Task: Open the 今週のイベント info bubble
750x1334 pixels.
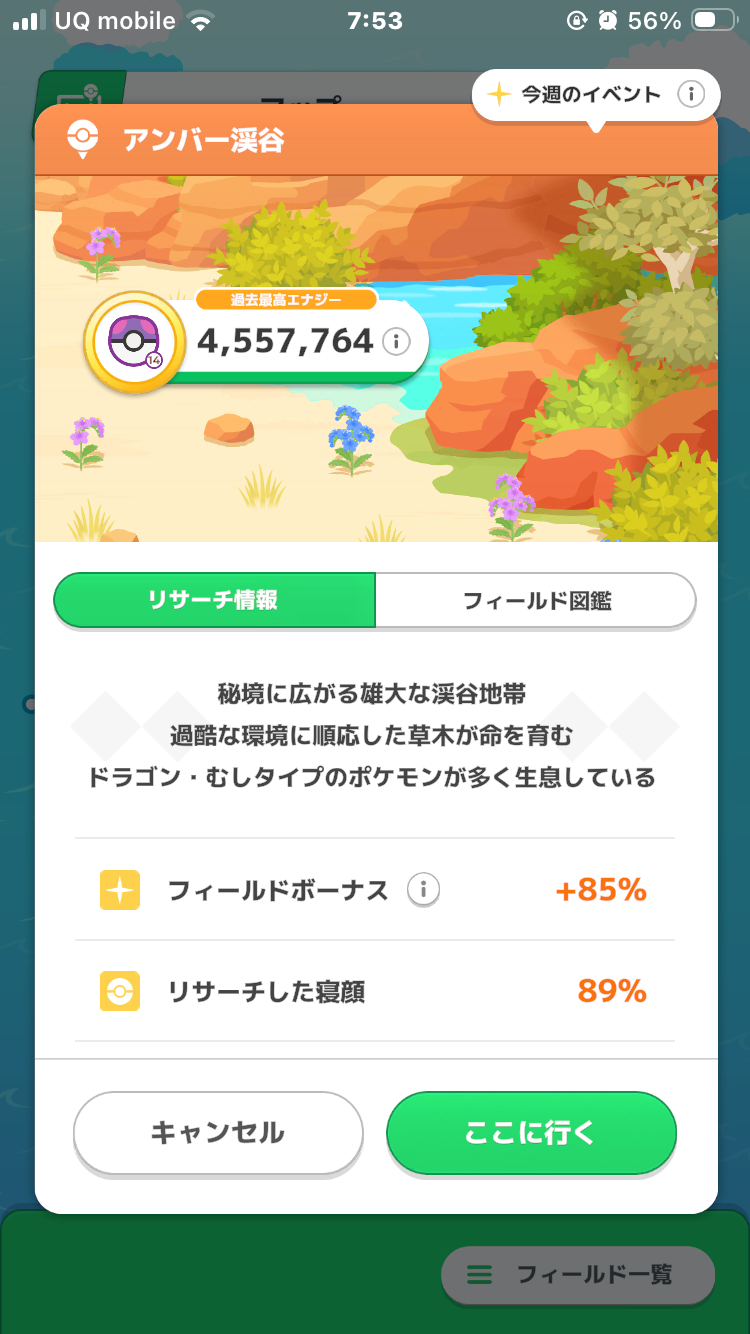Action: tap(594, 96)
